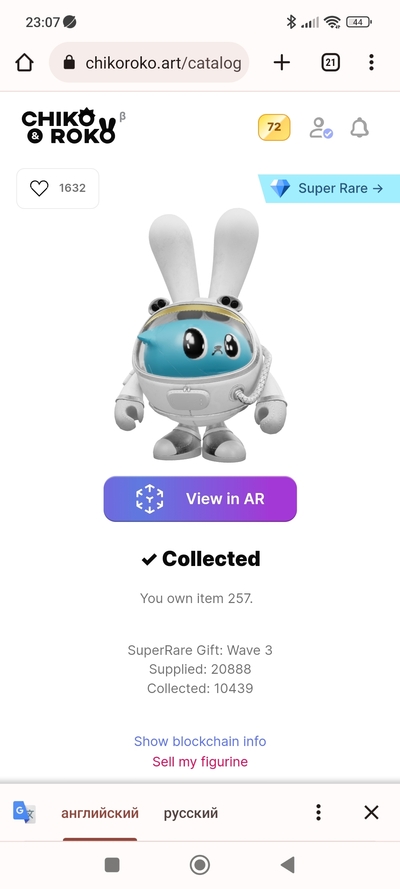
Task: Select русский in the translate bar
Action: [x=191, y=813]
